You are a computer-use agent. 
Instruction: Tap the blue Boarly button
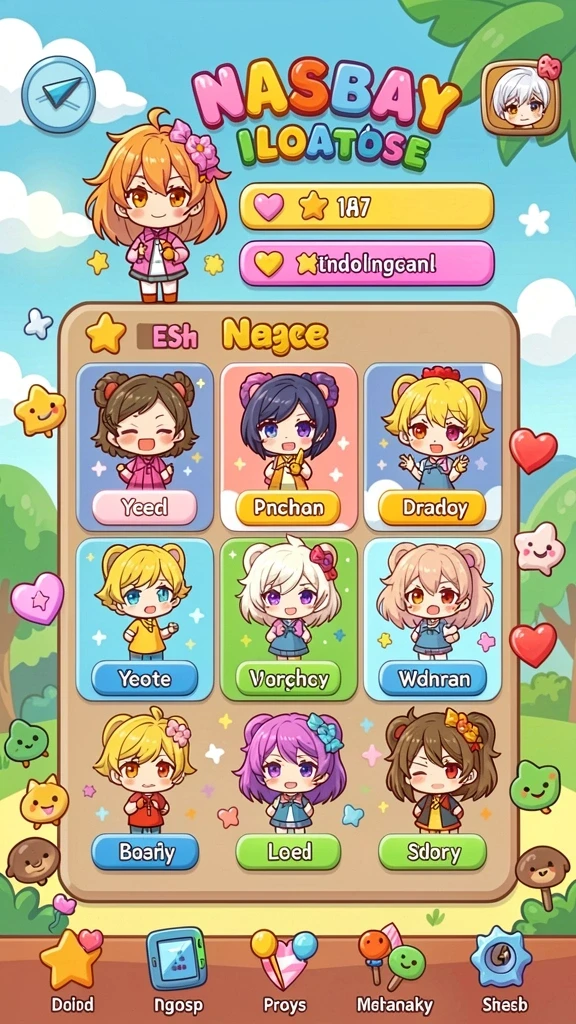coord(145,852)
